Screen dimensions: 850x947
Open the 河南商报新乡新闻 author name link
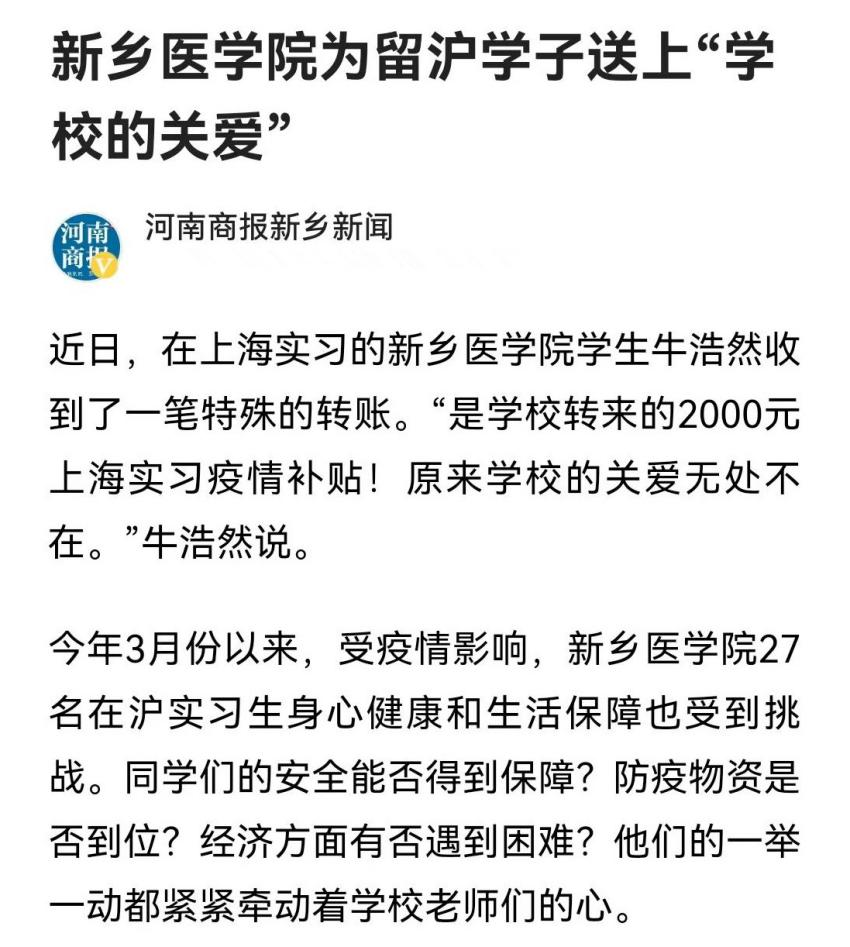pos(268,228)
